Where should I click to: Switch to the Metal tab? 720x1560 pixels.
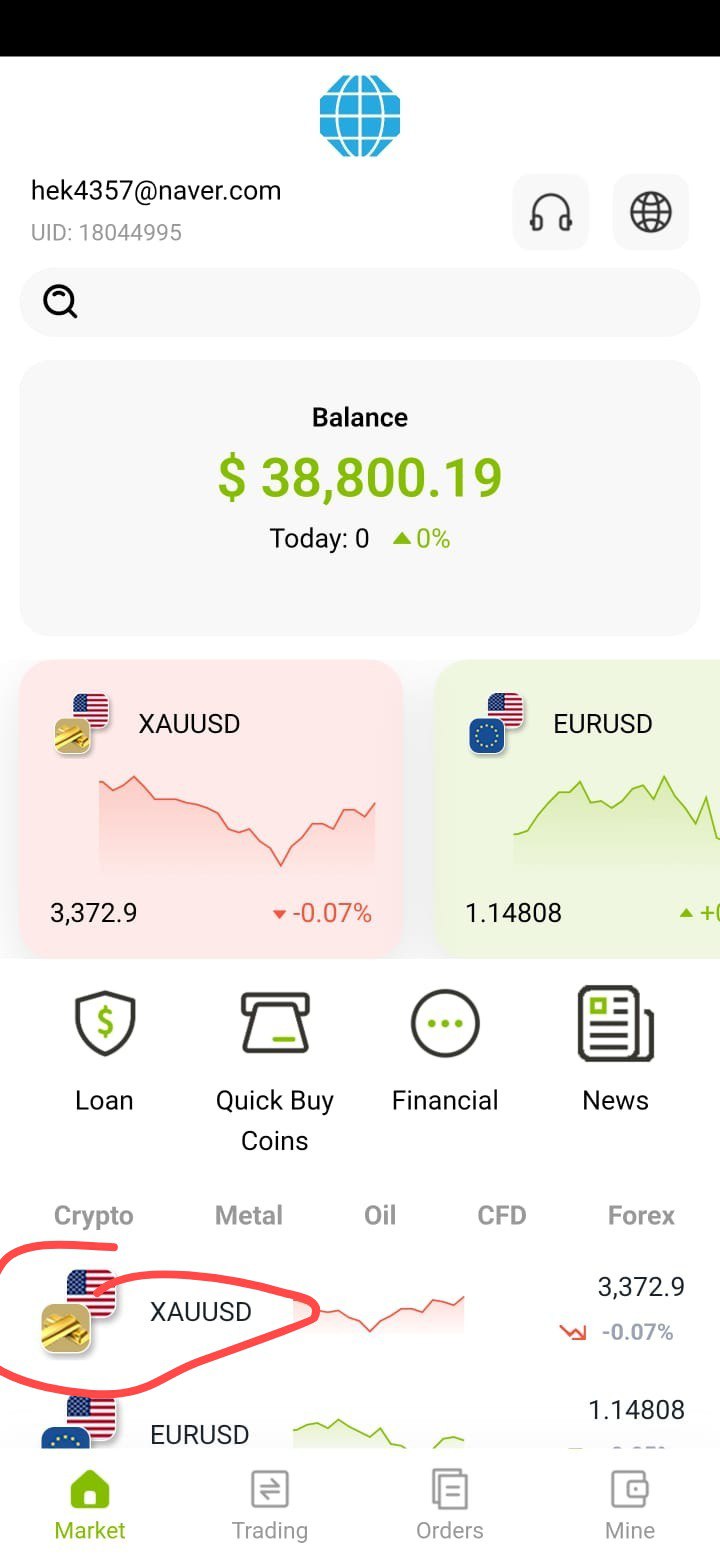click(249, 1215)
